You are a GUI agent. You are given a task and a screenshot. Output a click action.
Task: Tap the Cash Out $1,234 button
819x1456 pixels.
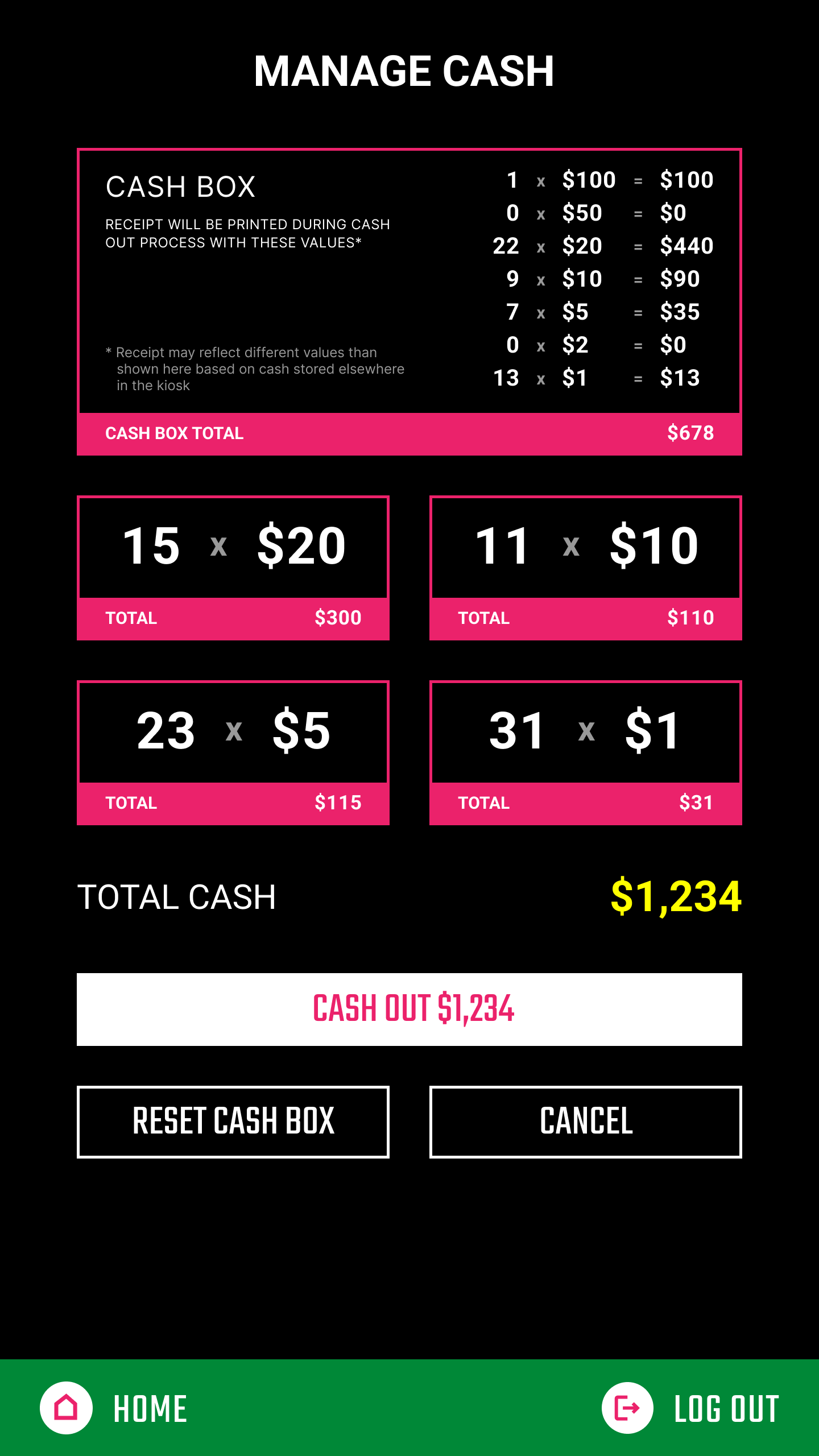[x=409, y=1009]
